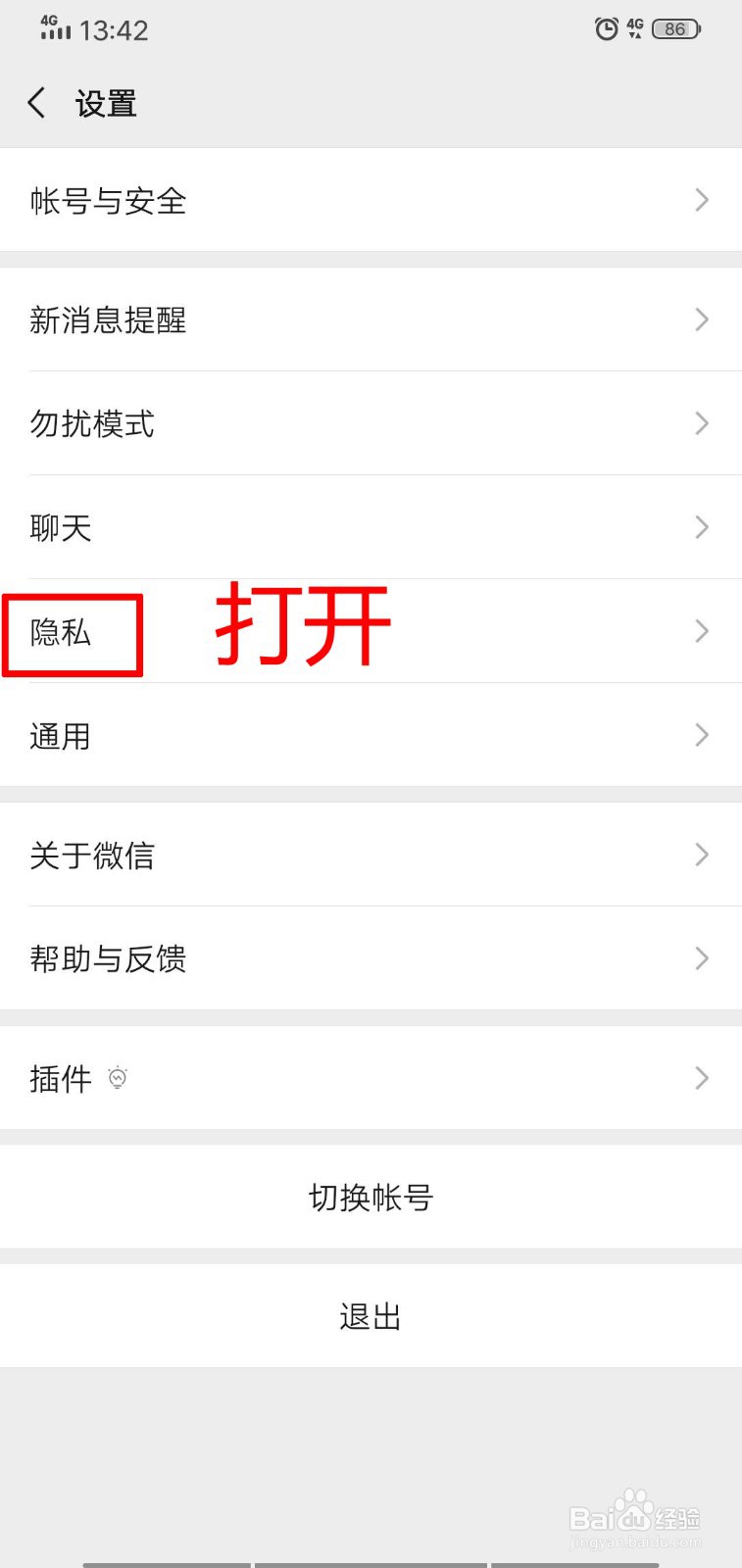Image resolution: width=742 pixels, height=1568 pixels.
Task: Tap the 切换帐号 button
Action: click(x=370, y=1197)
